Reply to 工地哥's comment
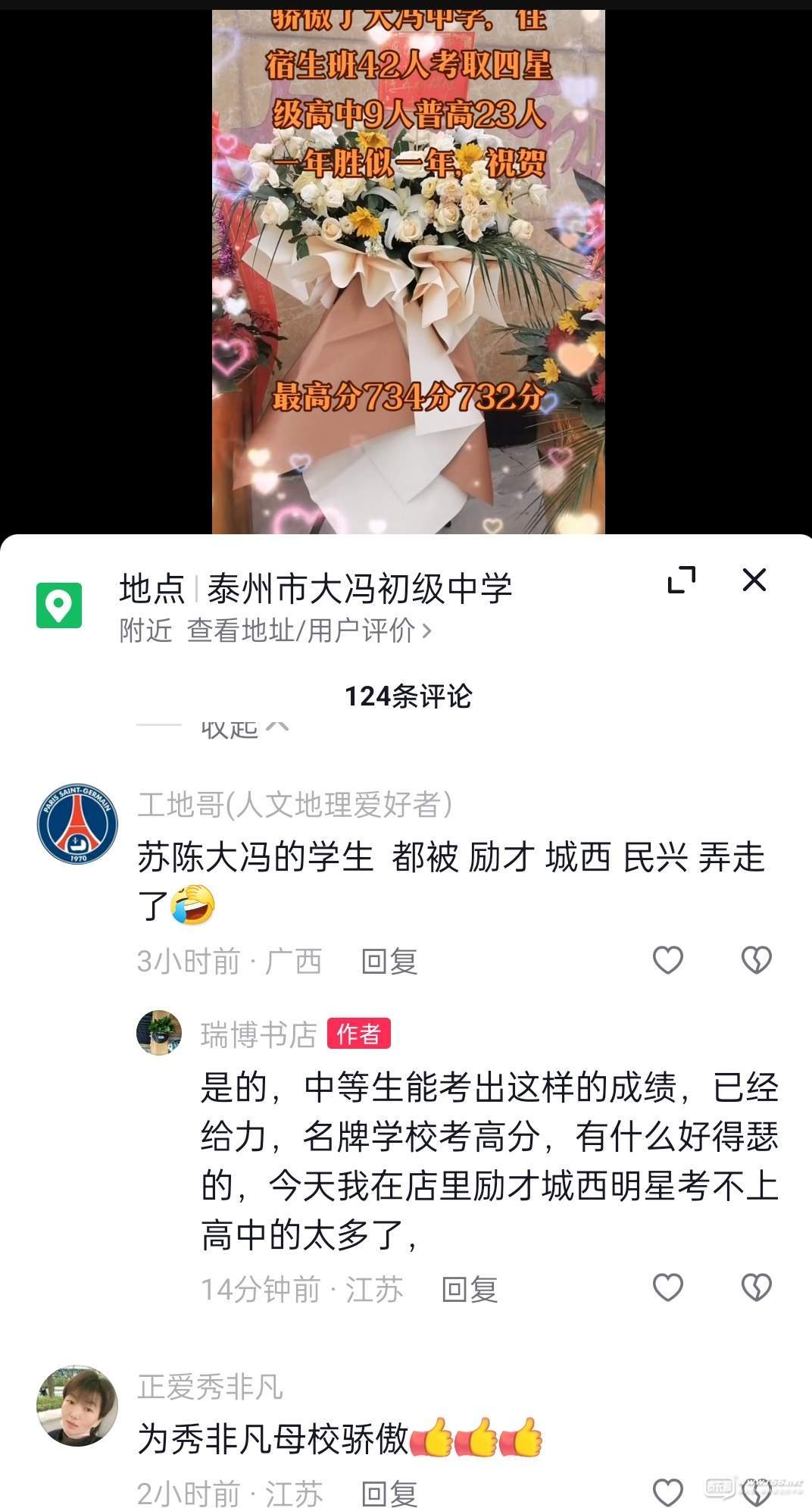This screenshot has height=1508, width=812. click(389, 961)
